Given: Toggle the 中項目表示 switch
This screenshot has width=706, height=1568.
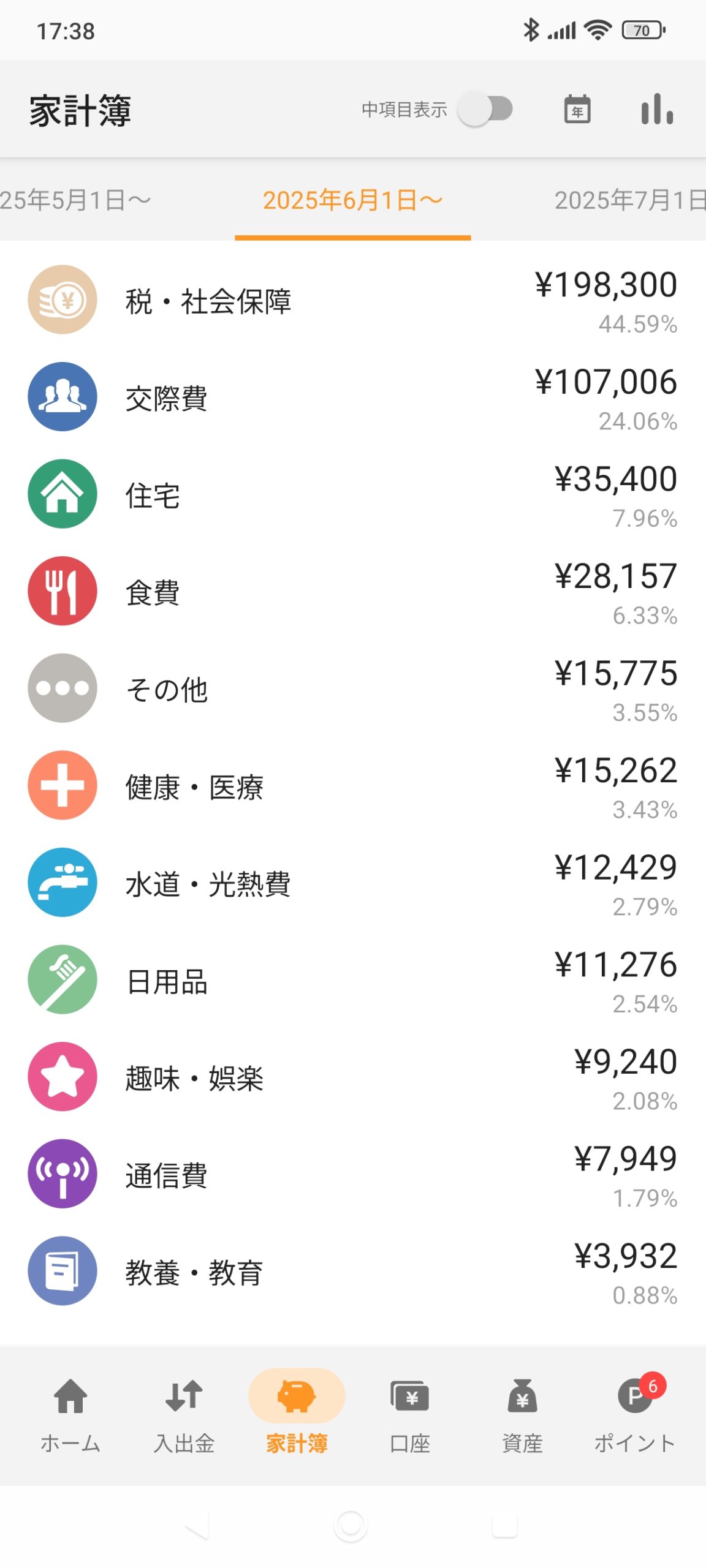Looking at the screenshot, I should click(486, 110).
